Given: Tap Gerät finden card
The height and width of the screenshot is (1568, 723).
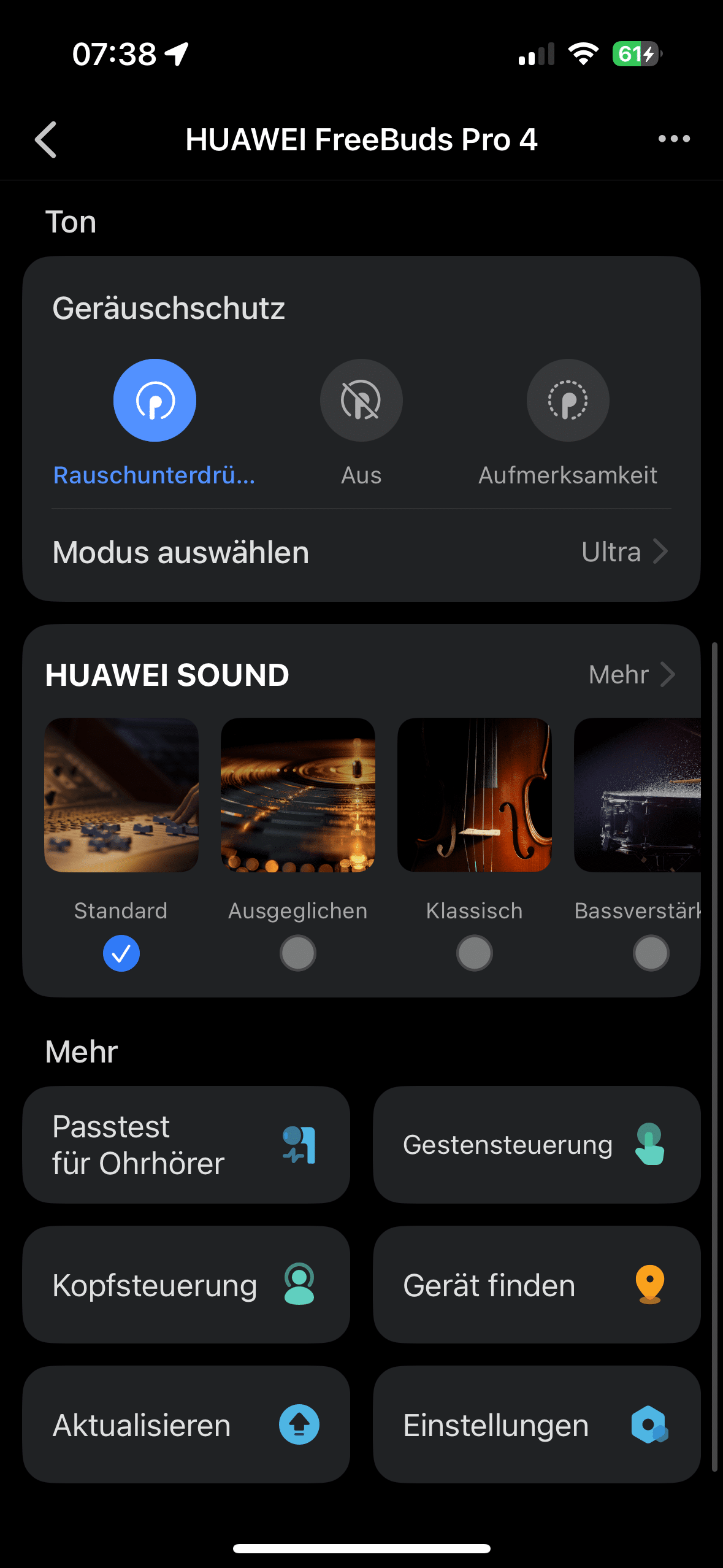Looking at the screenshot, I should click(537, 1285).
